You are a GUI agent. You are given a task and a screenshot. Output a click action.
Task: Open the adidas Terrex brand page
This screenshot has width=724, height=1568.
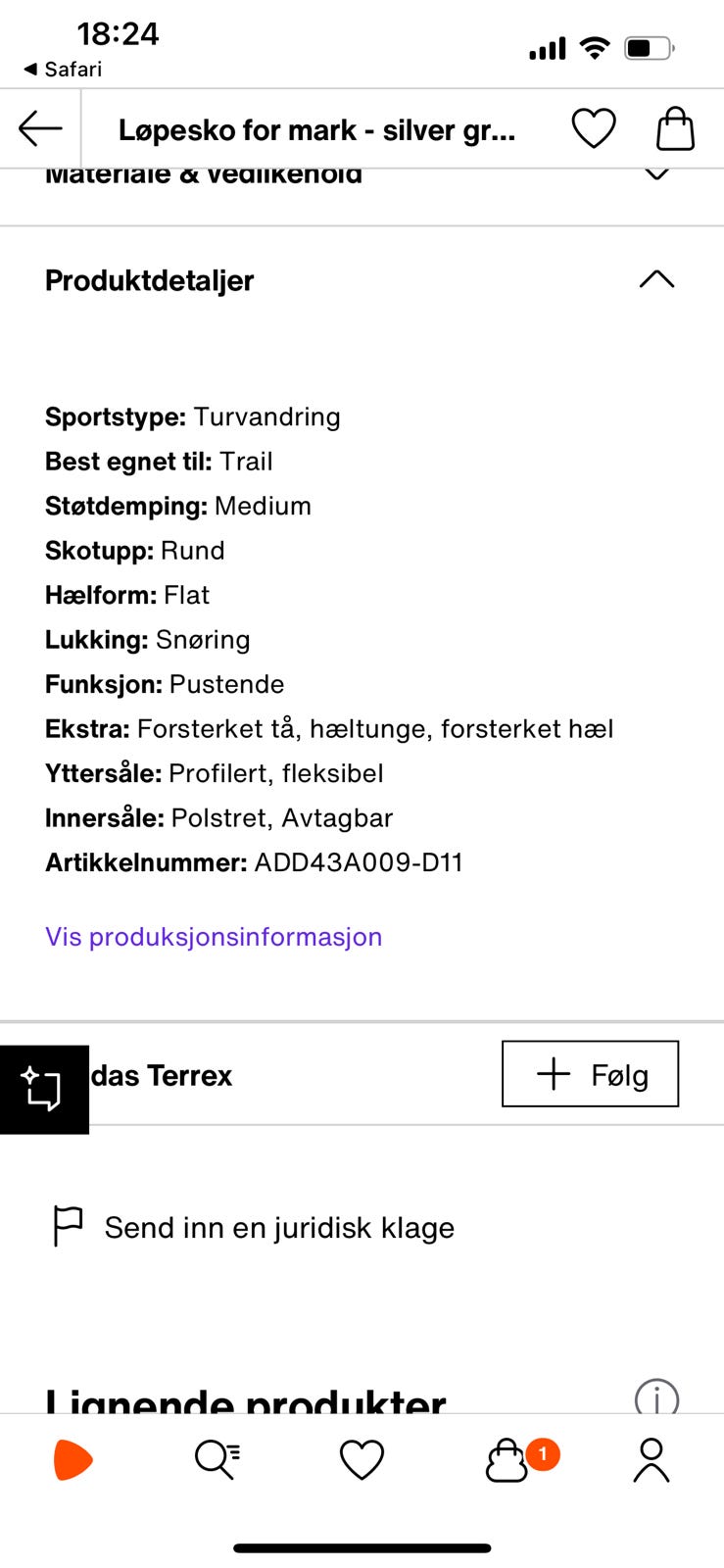(x=167, y=1074)
